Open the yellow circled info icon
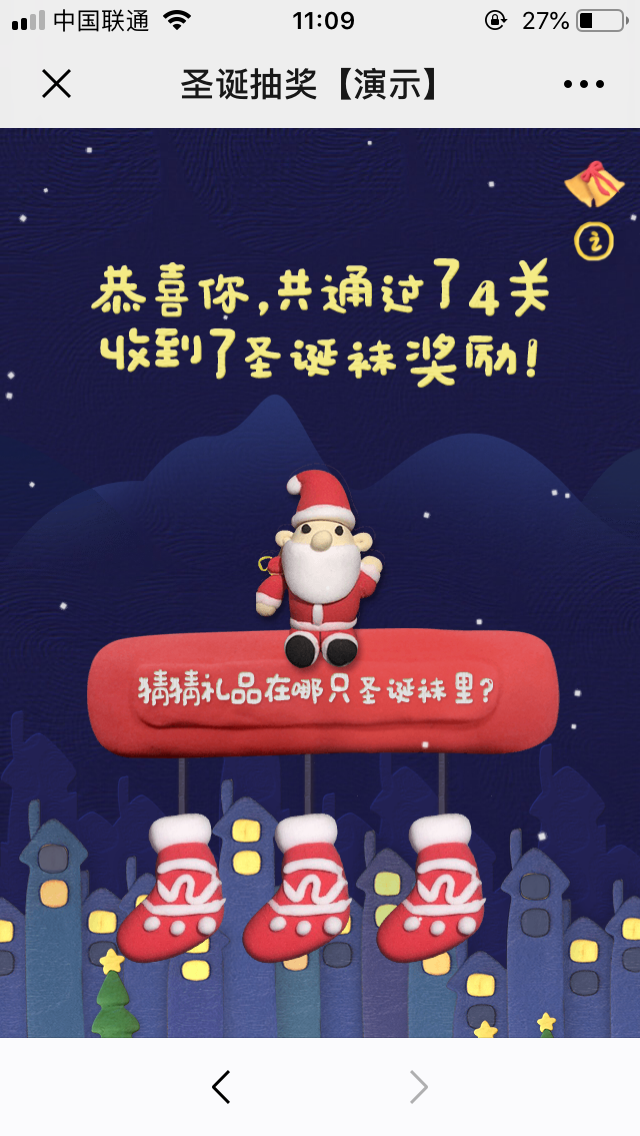The image size is (640, 1136). (594, 241)
